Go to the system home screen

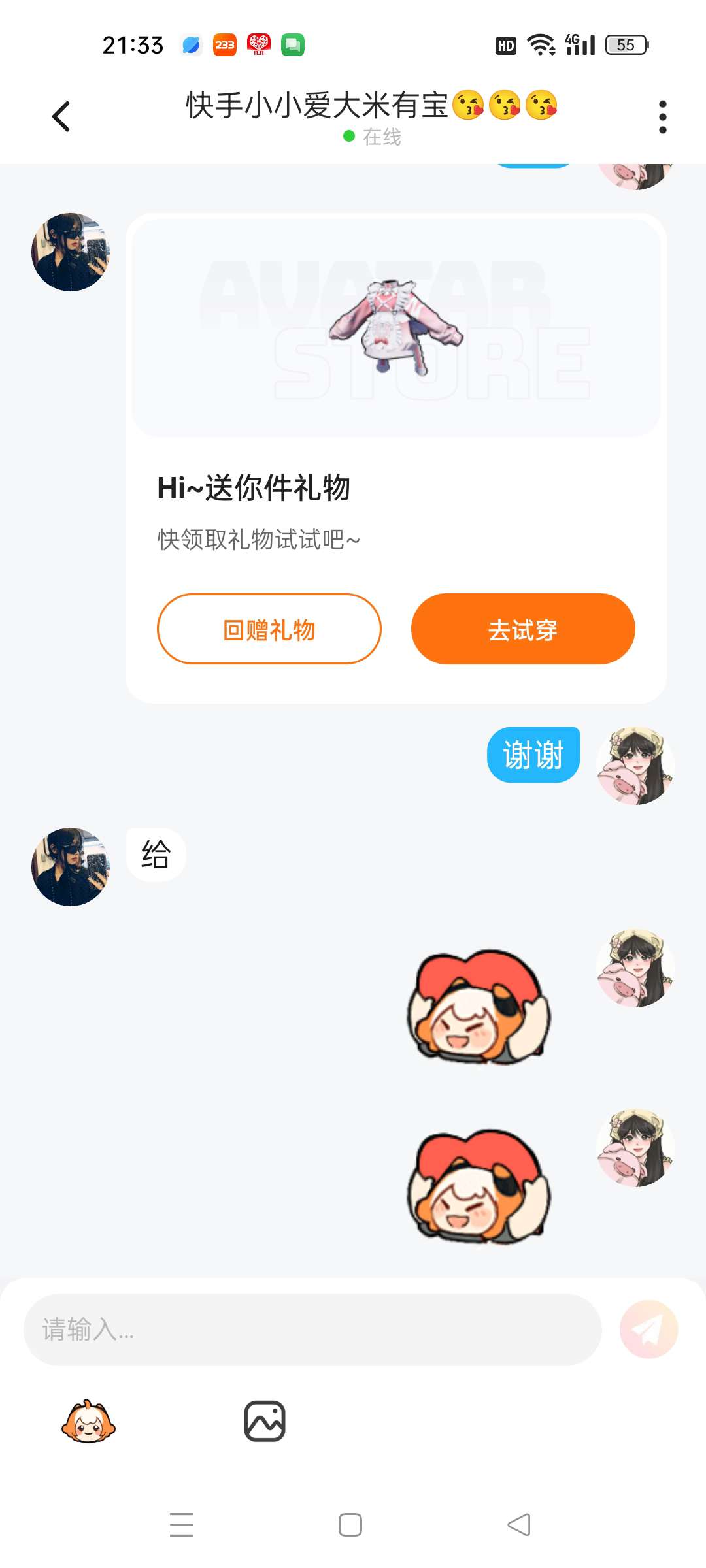(x=350, y=1525)
